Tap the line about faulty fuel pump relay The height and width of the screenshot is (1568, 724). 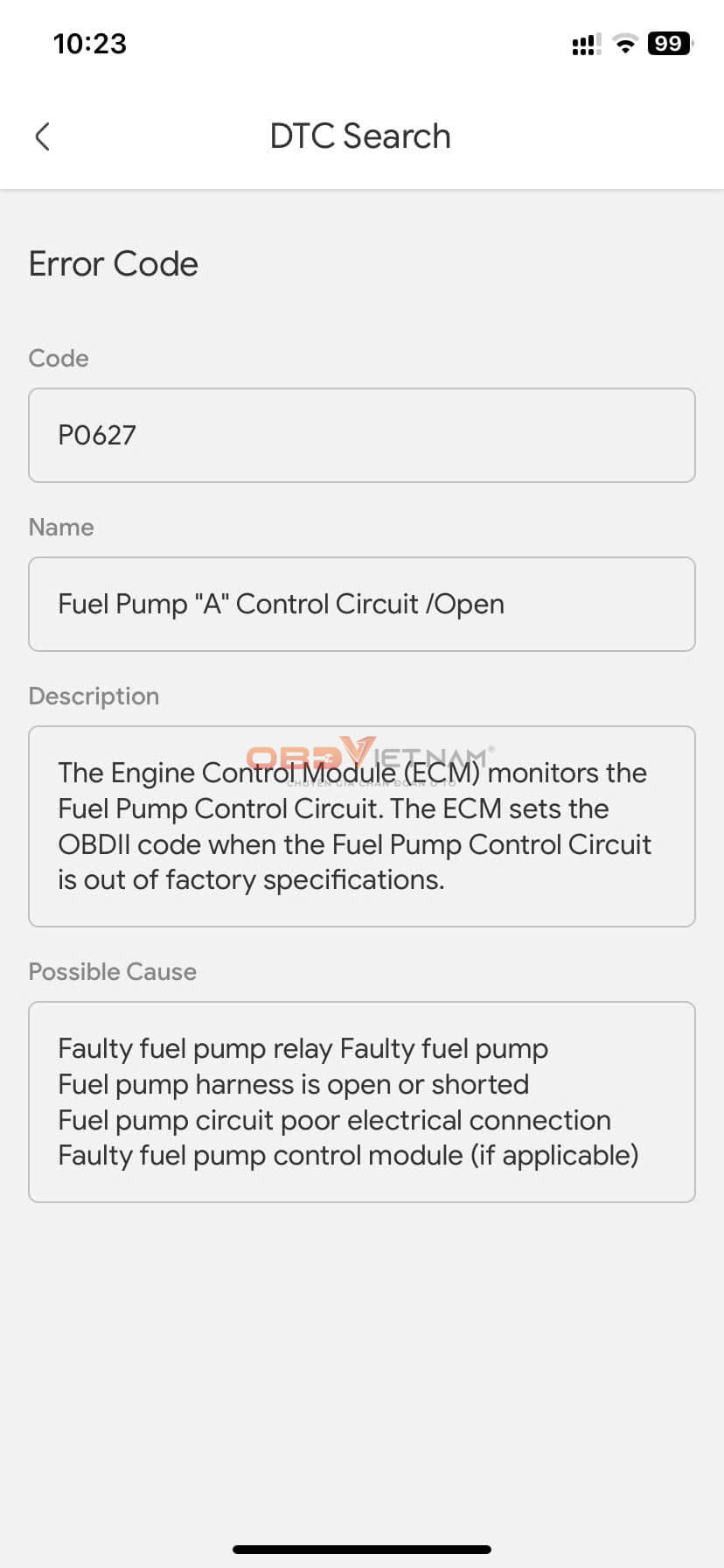(303, 1047)
